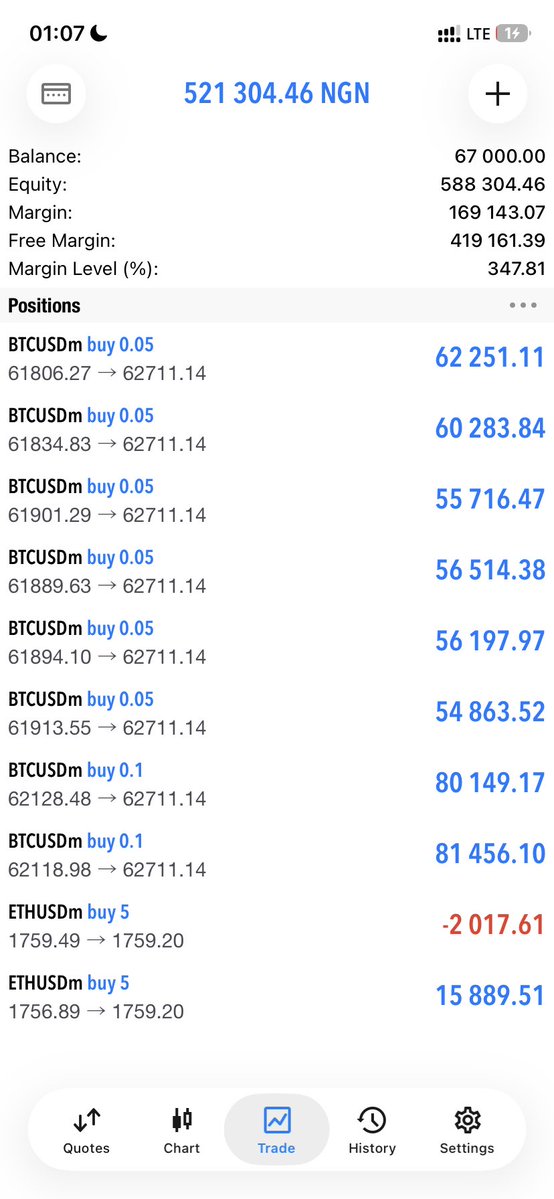Viewport: 554px width, 1199px height.
Task: Open the BTCUSDm buy 0.1 position at 62128.48
Action: [277, 783]
